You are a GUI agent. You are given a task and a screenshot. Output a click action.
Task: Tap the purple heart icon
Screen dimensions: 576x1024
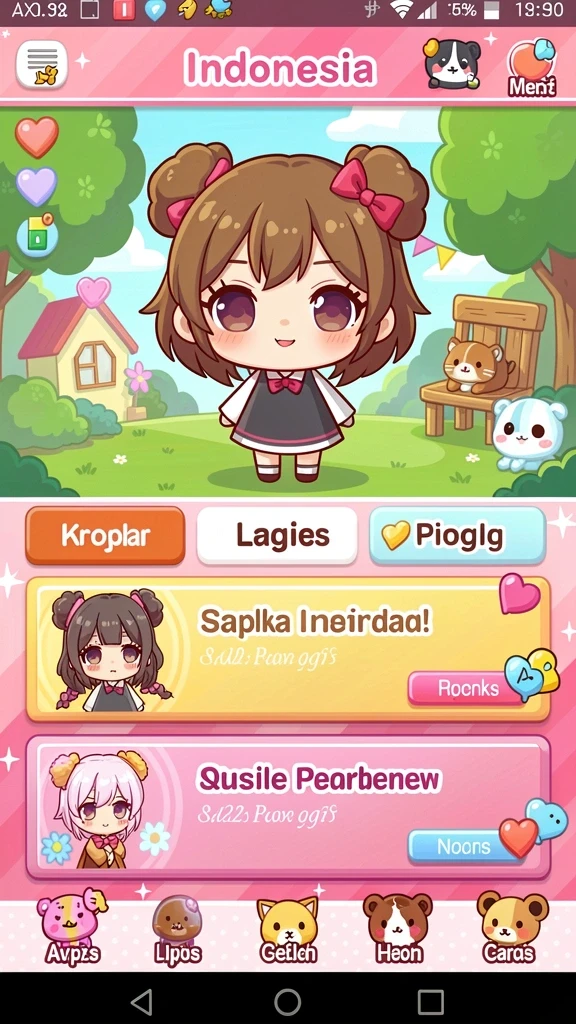37,185
